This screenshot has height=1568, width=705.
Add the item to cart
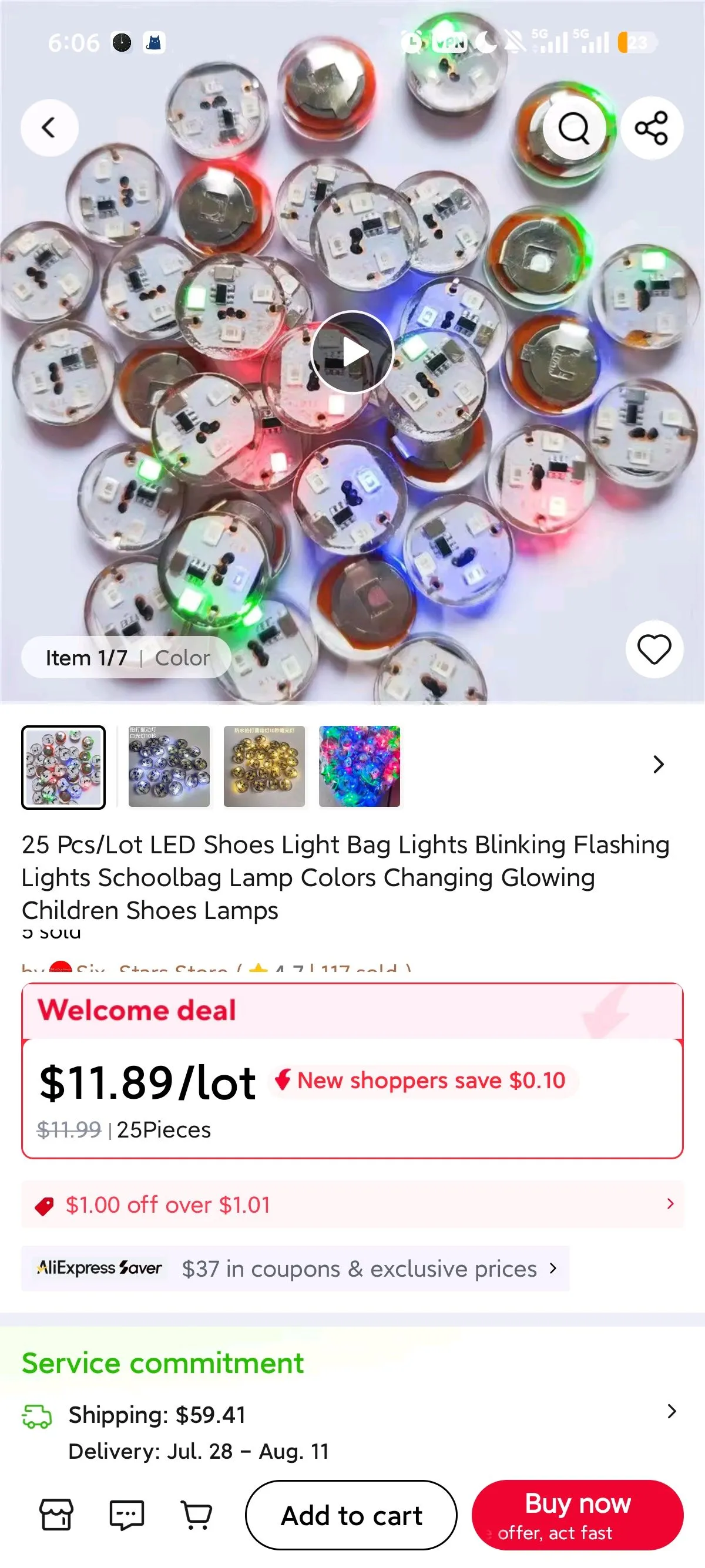(x=351, y=1516)
